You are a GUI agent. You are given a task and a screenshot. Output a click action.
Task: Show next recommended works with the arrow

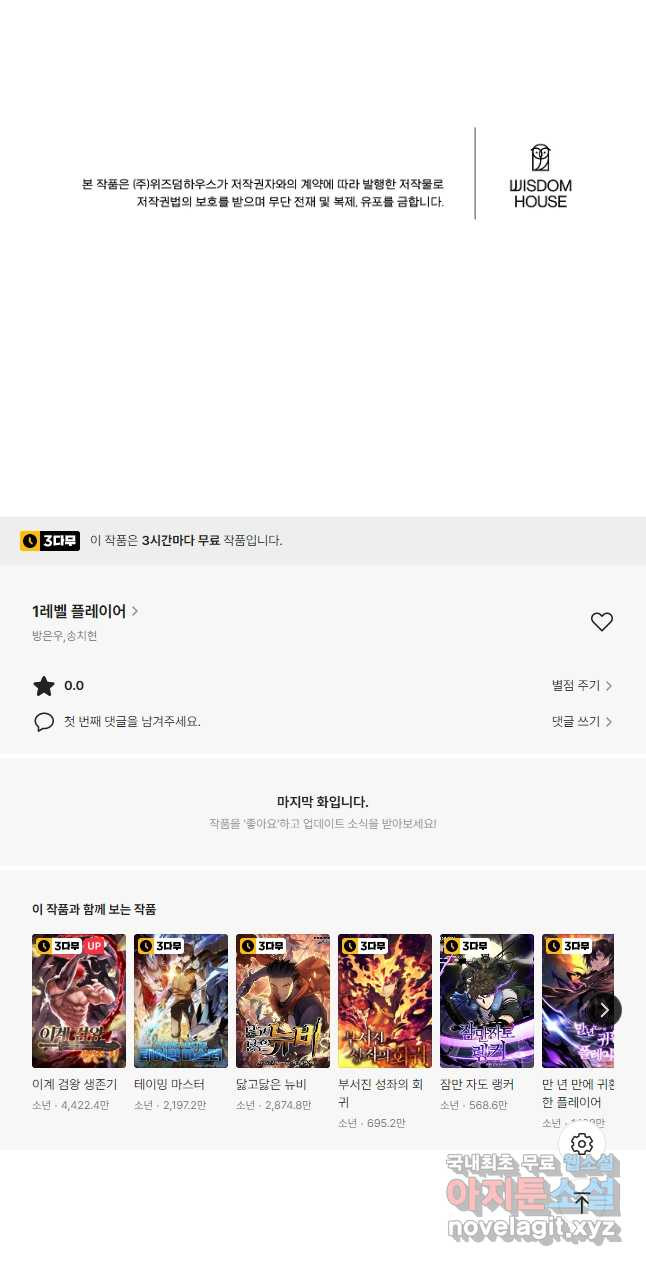point(603,1010)
